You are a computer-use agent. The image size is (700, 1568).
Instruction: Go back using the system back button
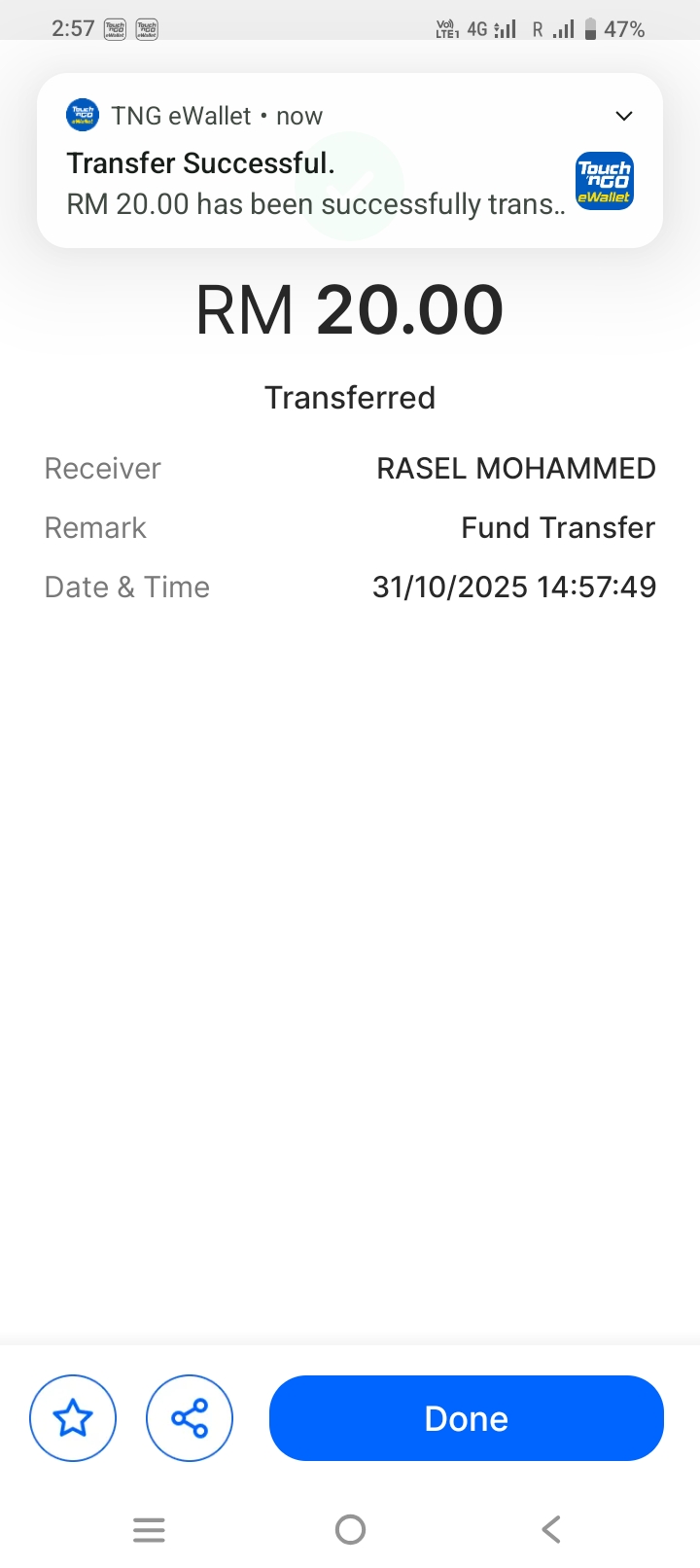(551, 1529)
